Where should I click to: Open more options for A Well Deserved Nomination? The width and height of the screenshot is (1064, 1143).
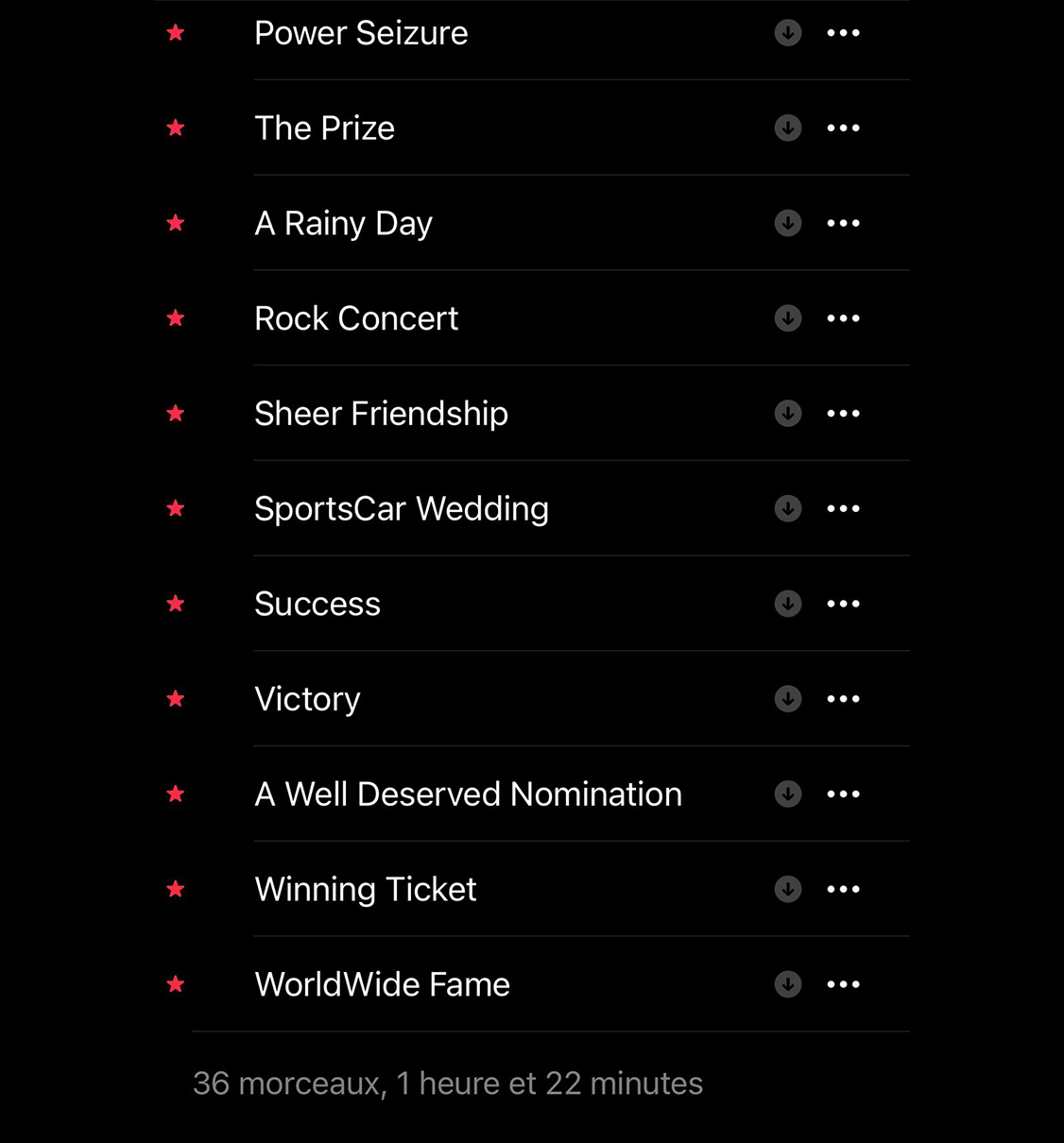click(843, 794)
